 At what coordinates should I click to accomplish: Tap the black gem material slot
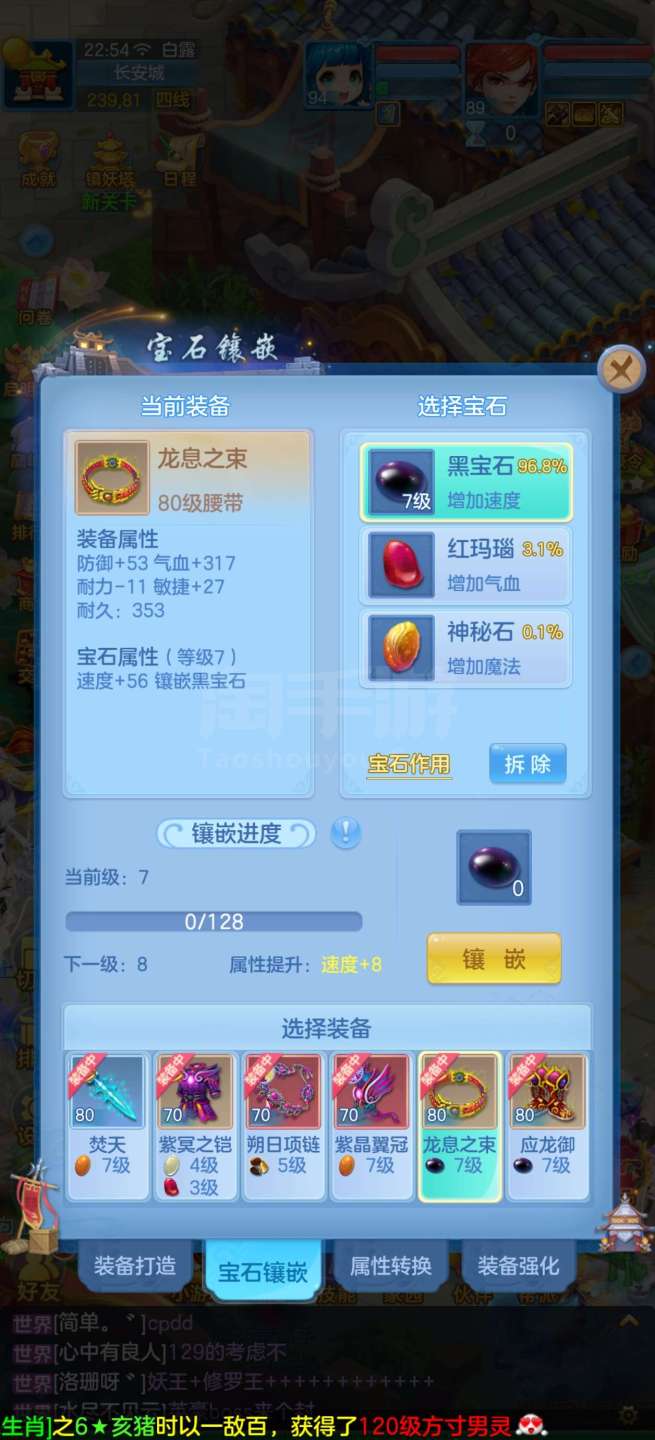[x=494, y=867]
